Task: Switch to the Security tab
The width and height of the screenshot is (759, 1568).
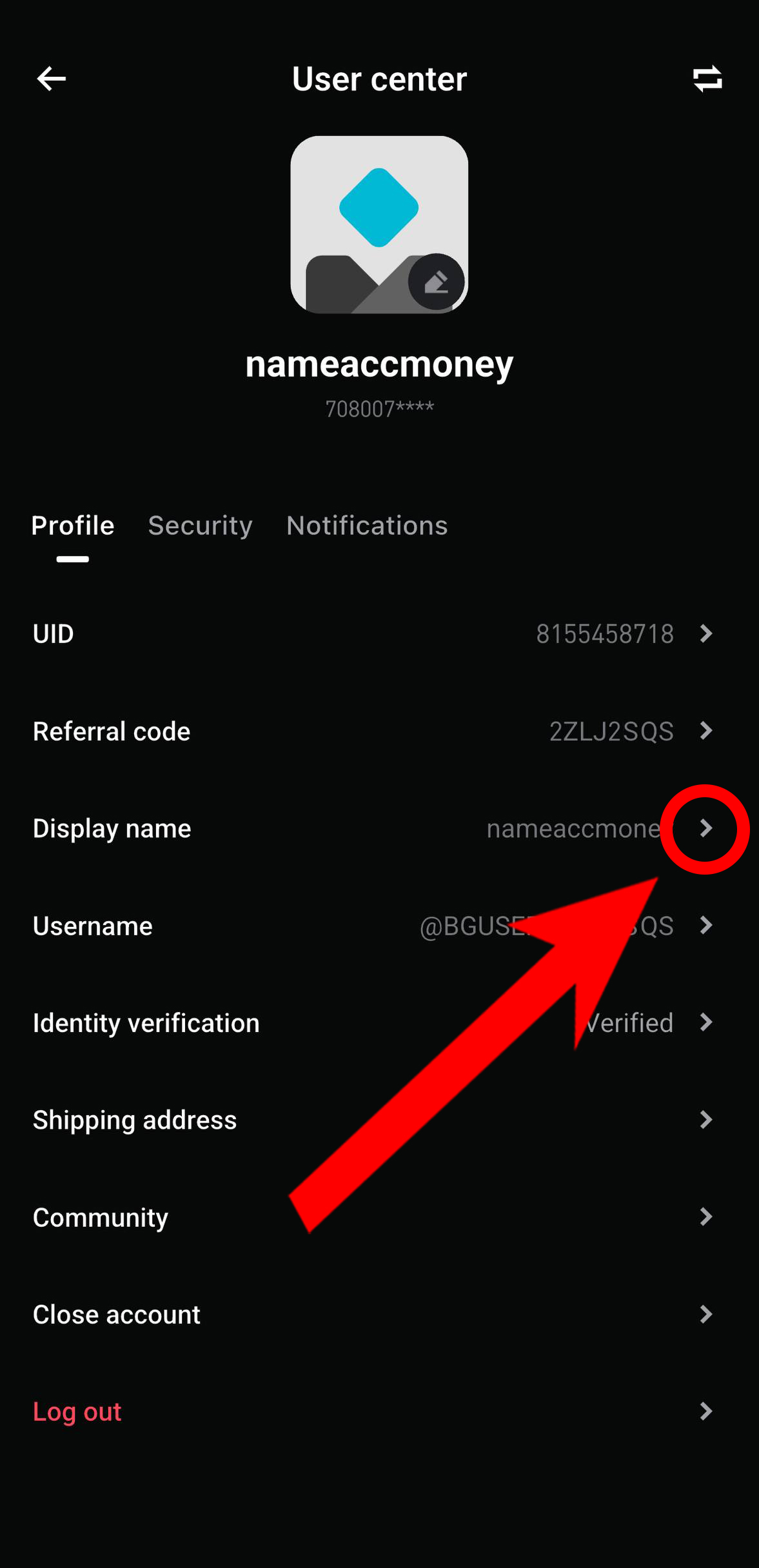Action: [x=200, y=526]
